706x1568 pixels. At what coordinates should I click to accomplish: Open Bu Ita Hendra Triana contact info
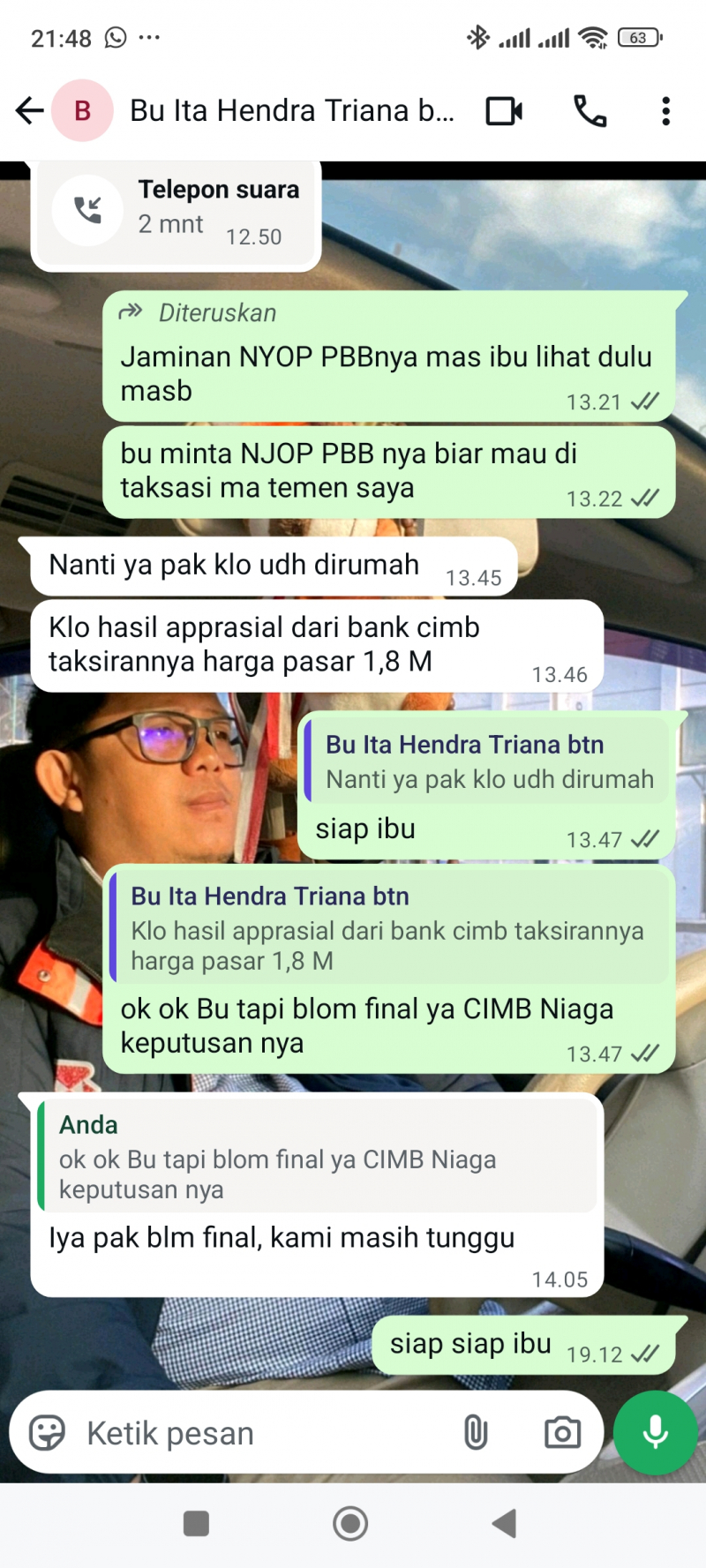[291, 111]
